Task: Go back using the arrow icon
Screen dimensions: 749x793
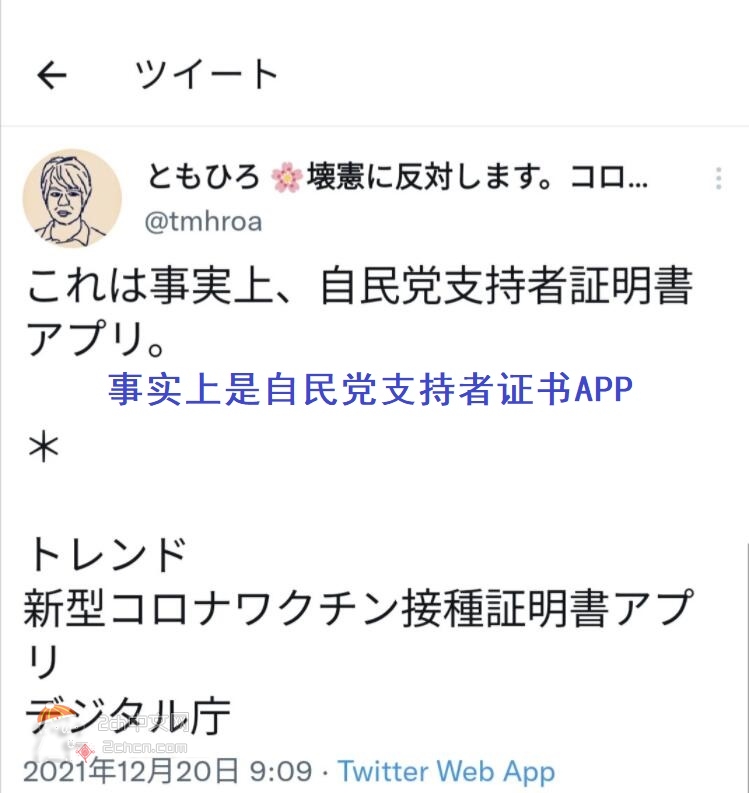Action: pyautogui.click(x=51, y=74)
